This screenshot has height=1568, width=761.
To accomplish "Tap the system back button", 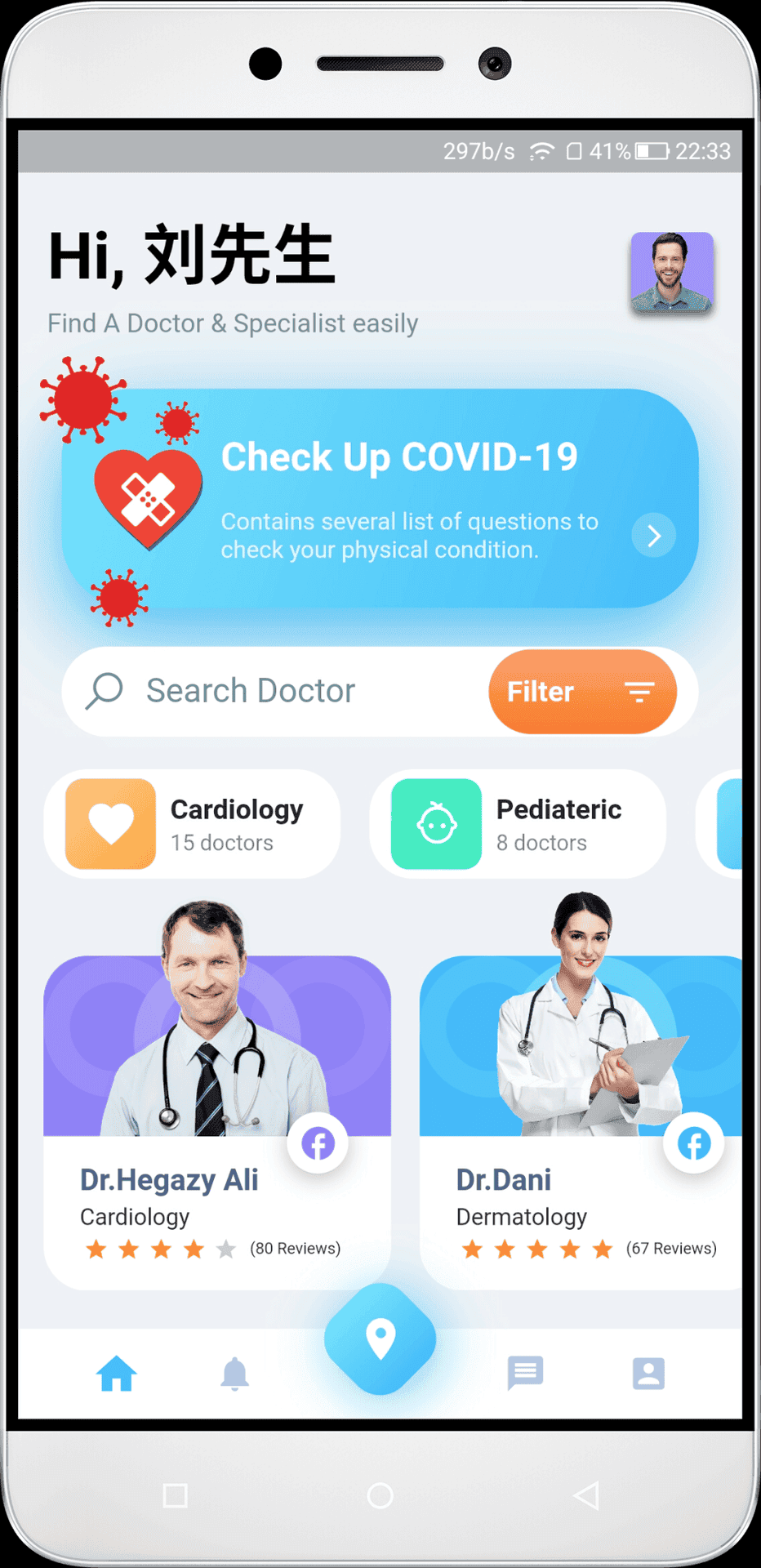I will [x=586, y=1495].
